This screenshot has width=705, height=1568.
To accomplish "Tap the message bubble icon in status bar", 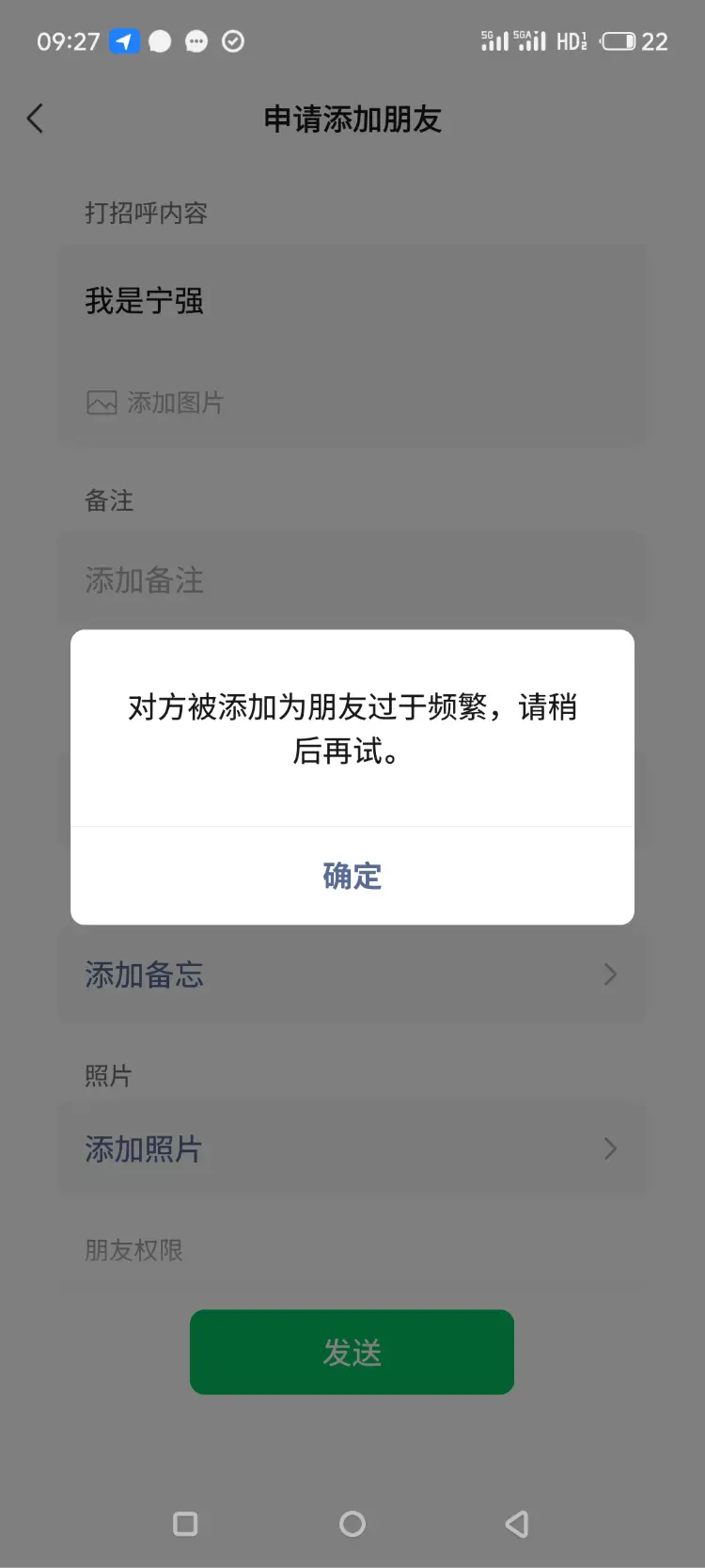I will point(195,40).
